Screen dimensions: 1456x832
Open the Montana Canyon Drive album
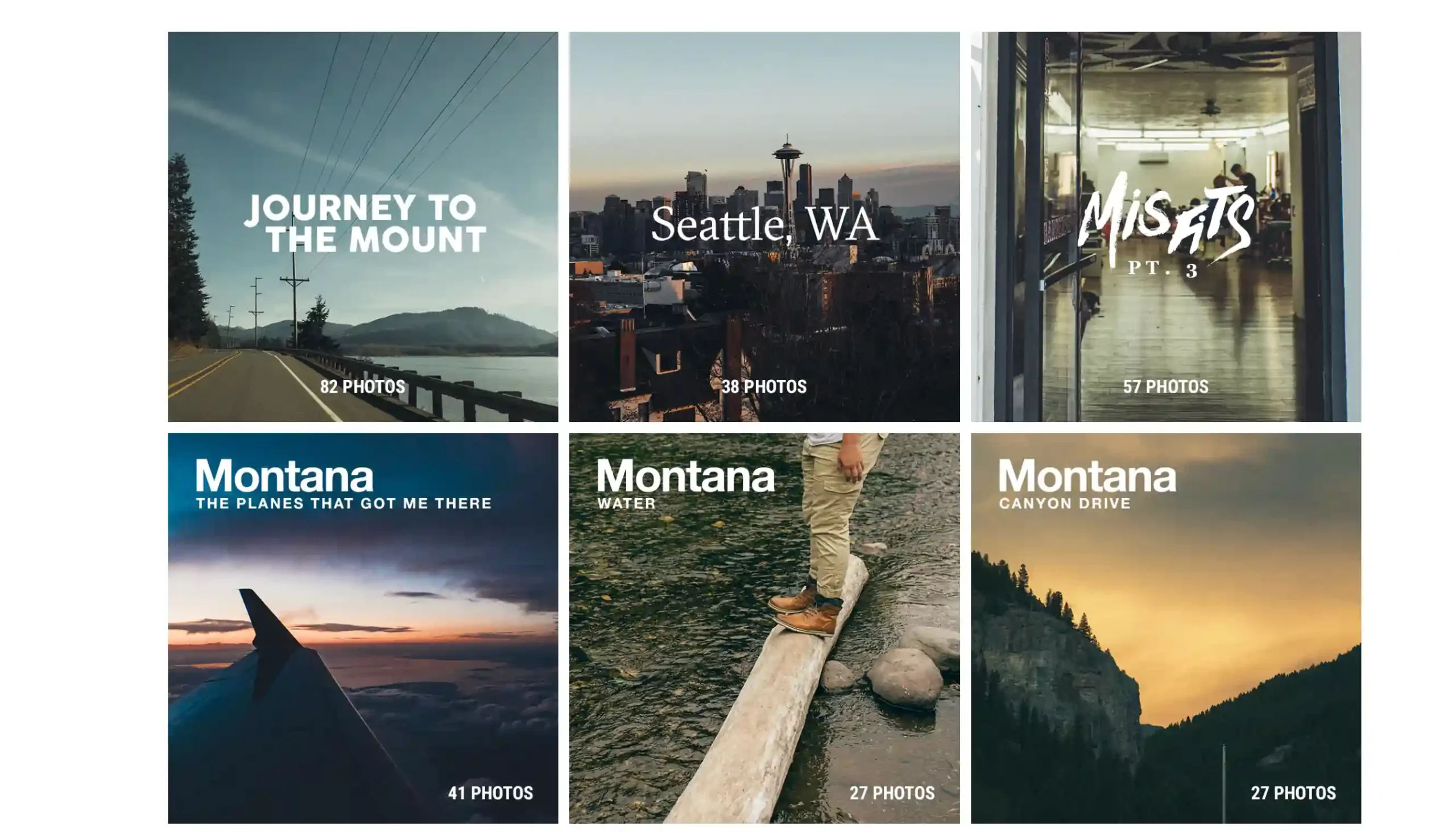[1166, 627]
